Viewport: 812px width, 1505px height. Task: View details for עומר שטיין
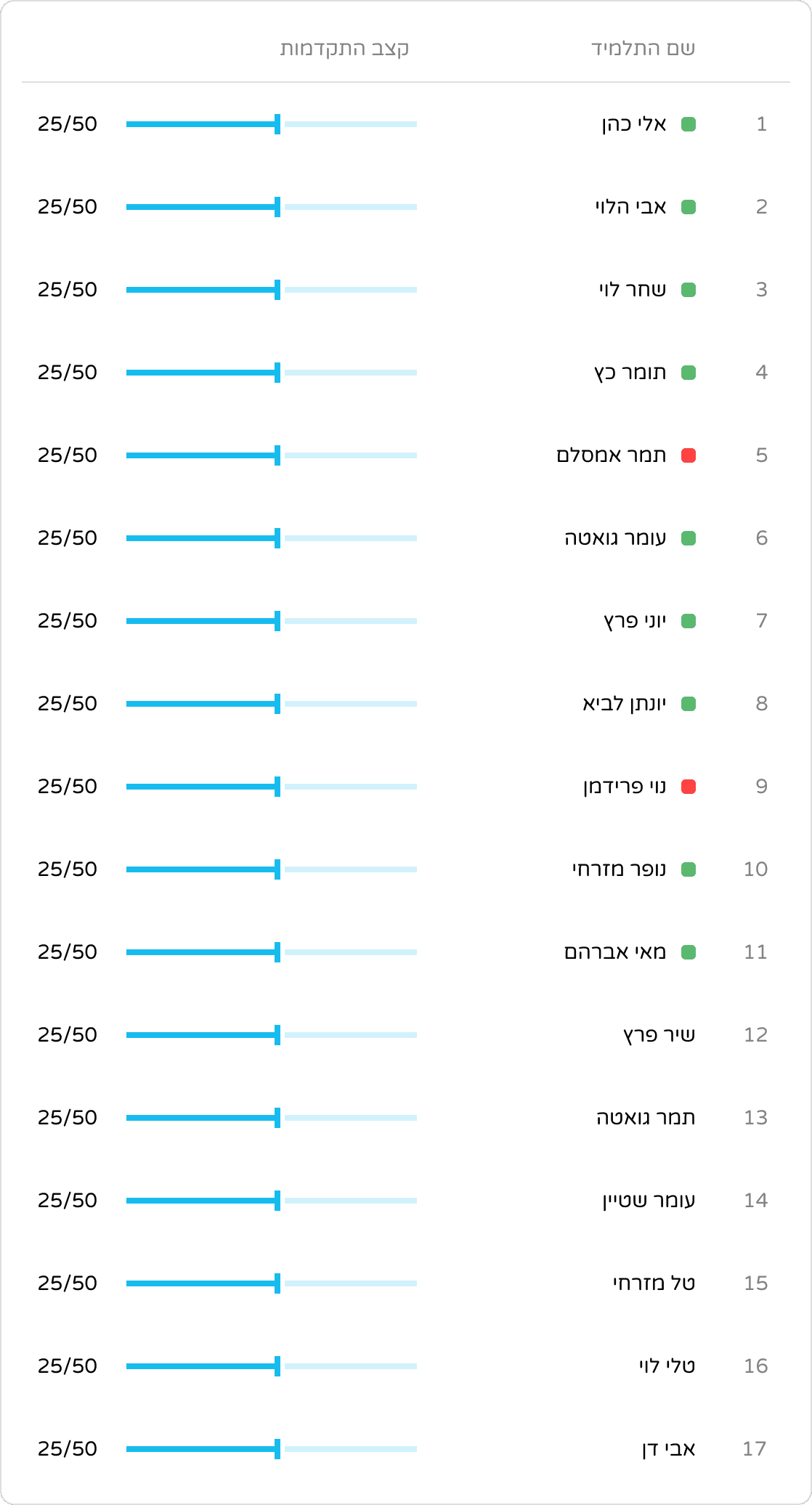click(406, 1201)
